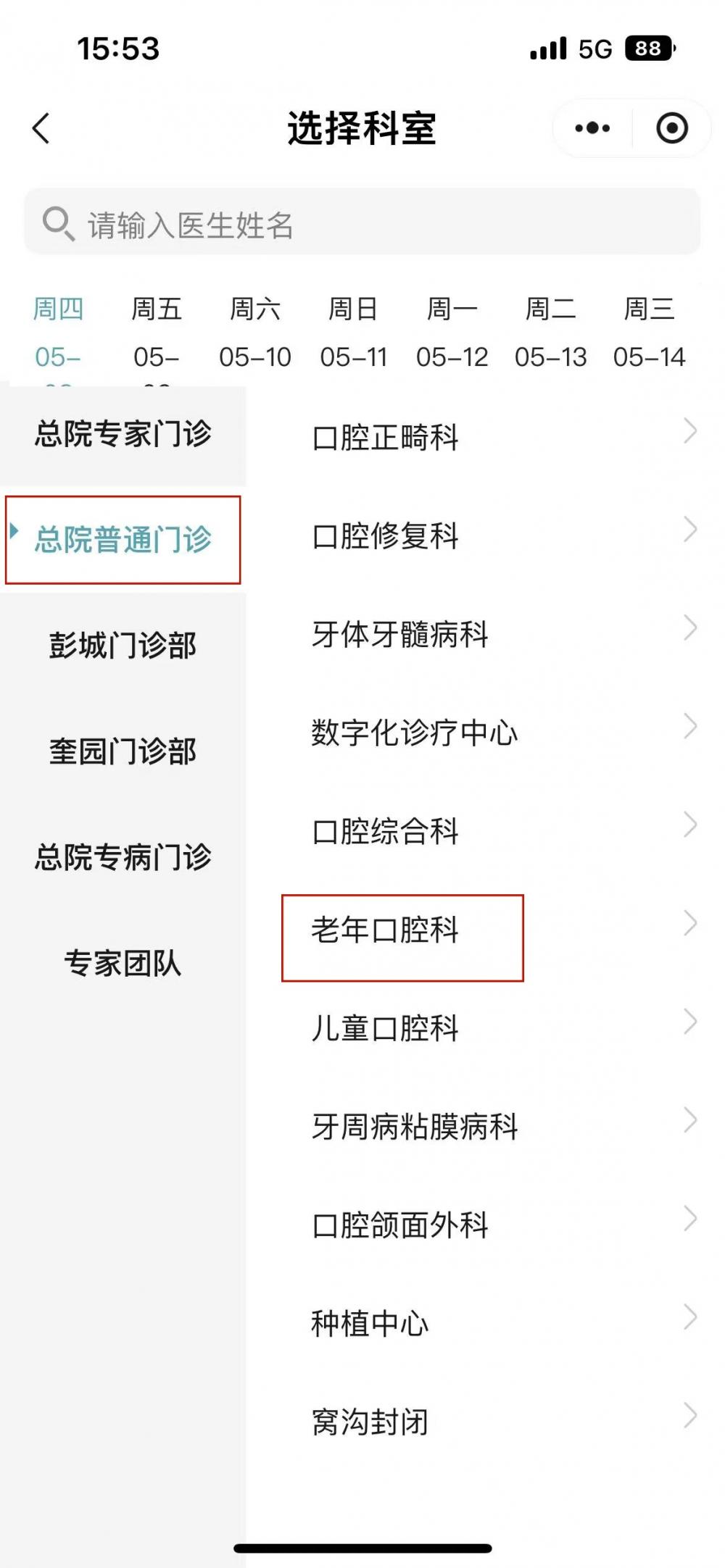Select 儿童口腔科 department
This screenshot has width=725, height=1568.
486,1028
